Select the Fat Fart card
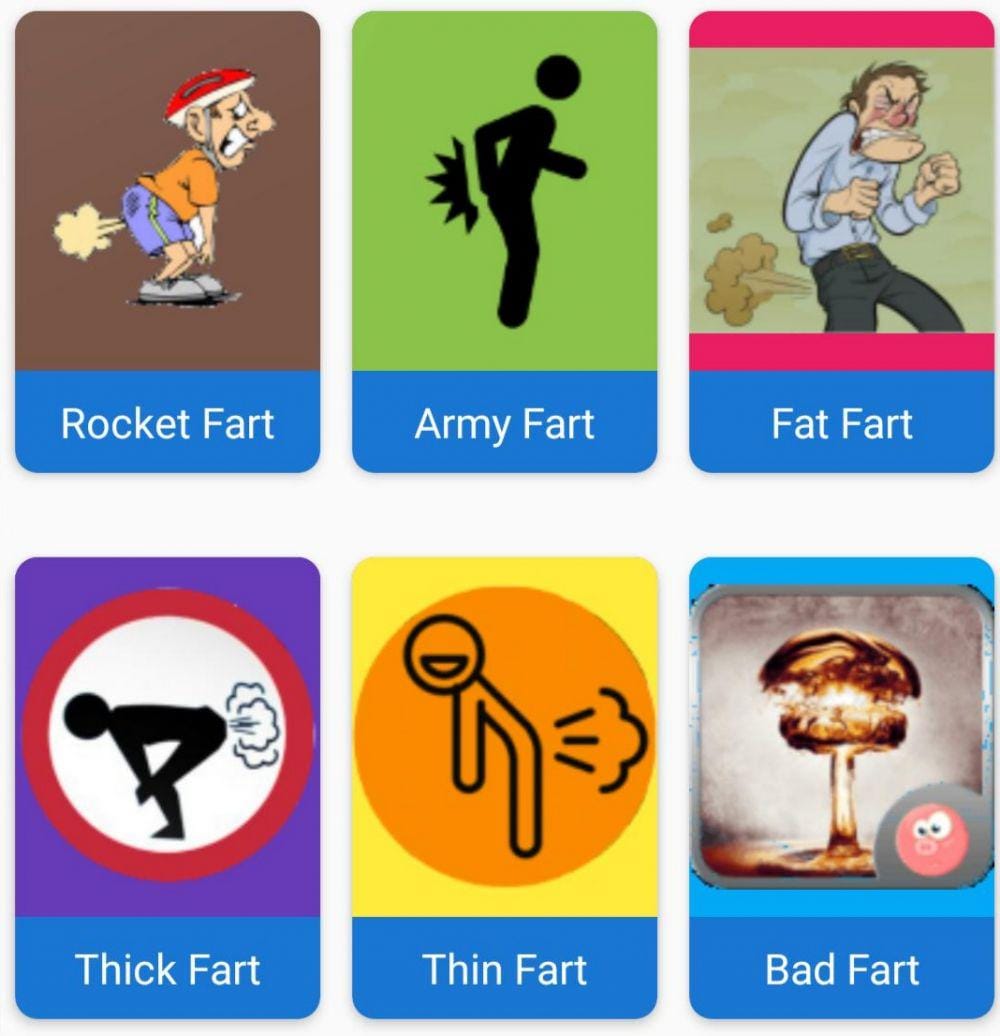Image resolution: width=1000 pixels, height=1036 pixels. (841, 240)
